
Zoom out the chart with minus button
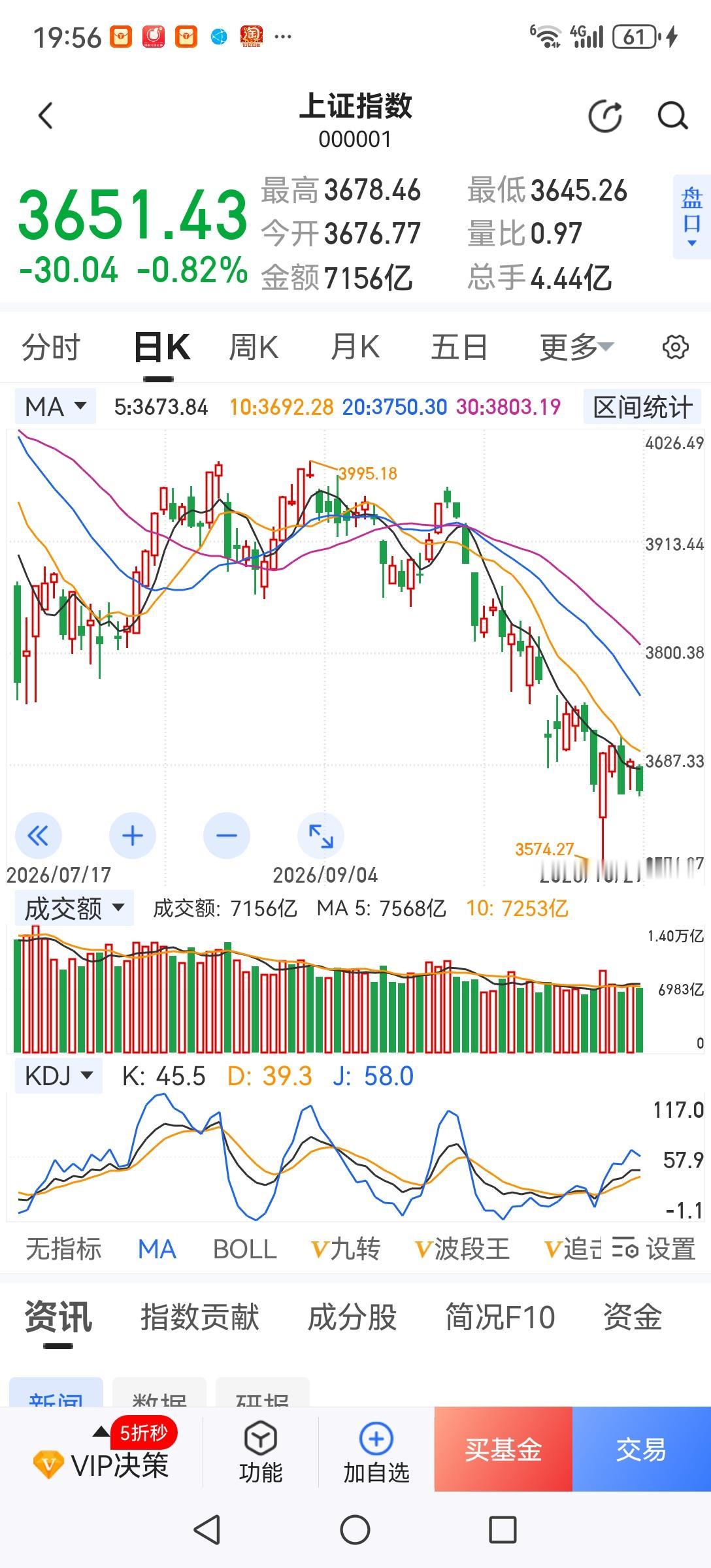click(227, 836)
